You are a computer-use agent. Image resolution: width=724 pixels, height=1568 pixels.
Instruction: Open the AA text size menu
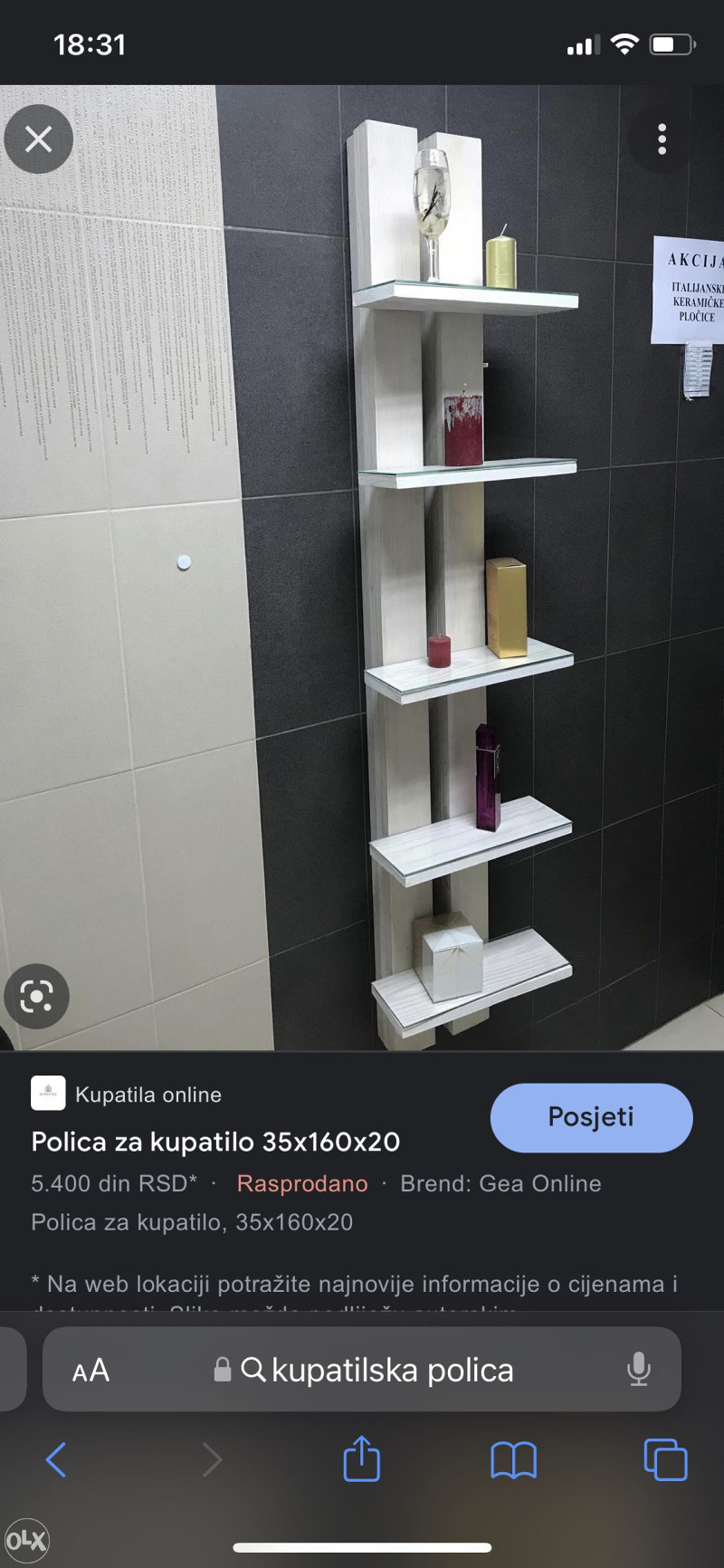tap(90, 1370)
